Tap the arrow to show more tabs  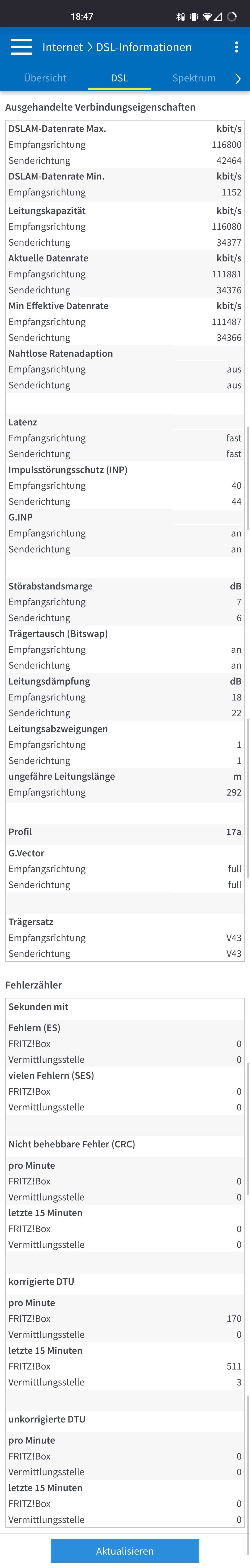pos(238,78)
